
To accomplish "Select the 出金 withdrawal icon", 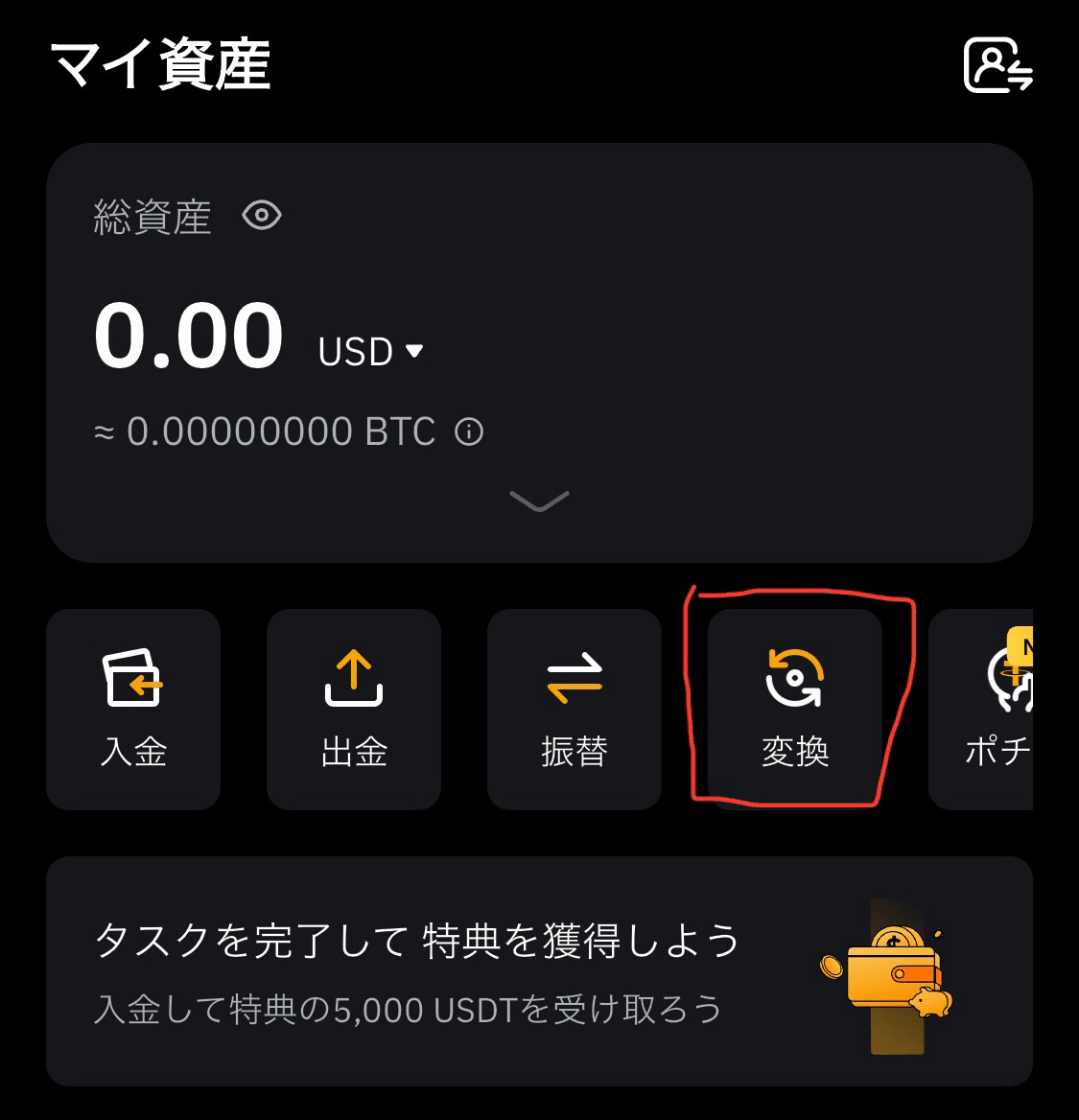I will pyautogui.click(x=354, y=710).
